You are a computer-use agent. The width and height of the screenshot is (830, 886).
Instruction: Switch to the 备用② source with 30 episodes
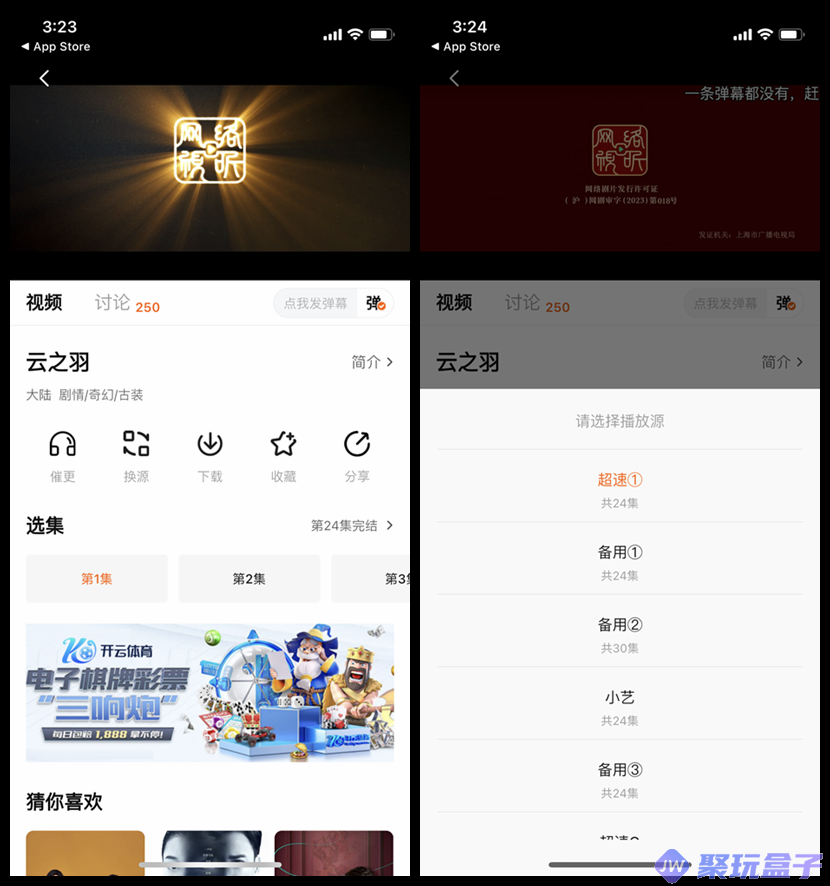coord(620,633)
